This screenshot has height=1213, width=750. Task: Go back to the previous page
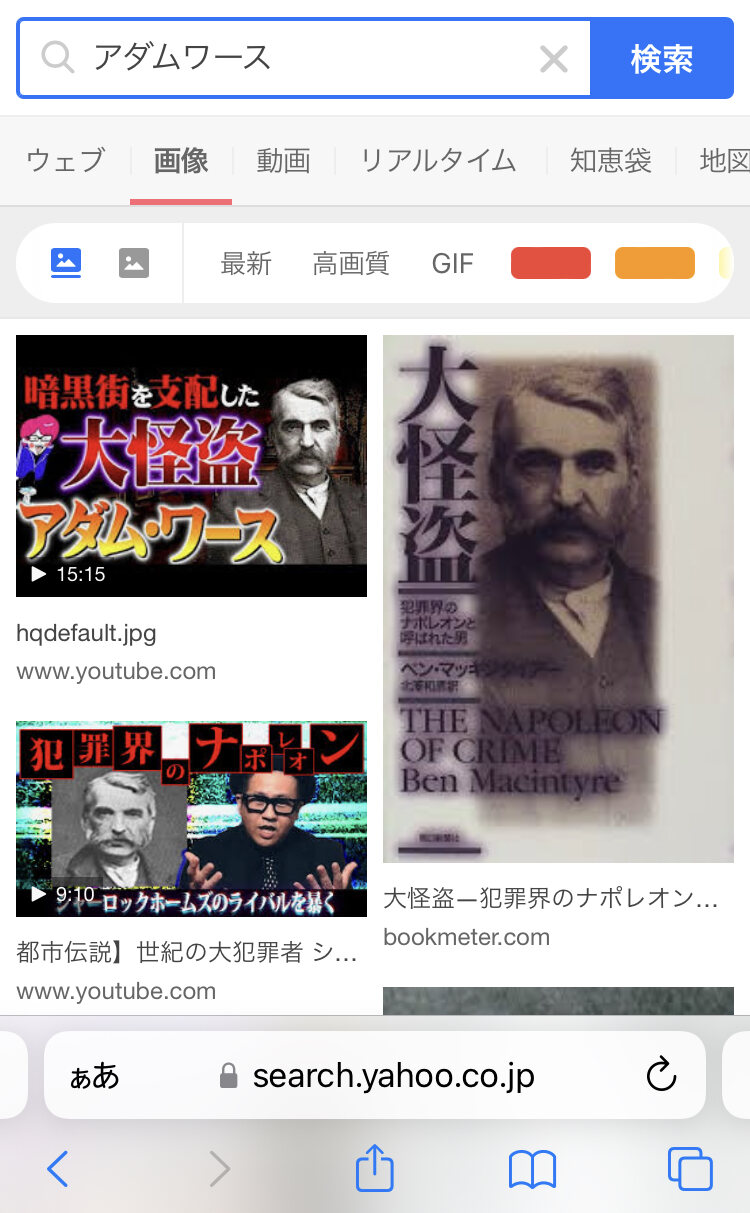coord(58,1168)
